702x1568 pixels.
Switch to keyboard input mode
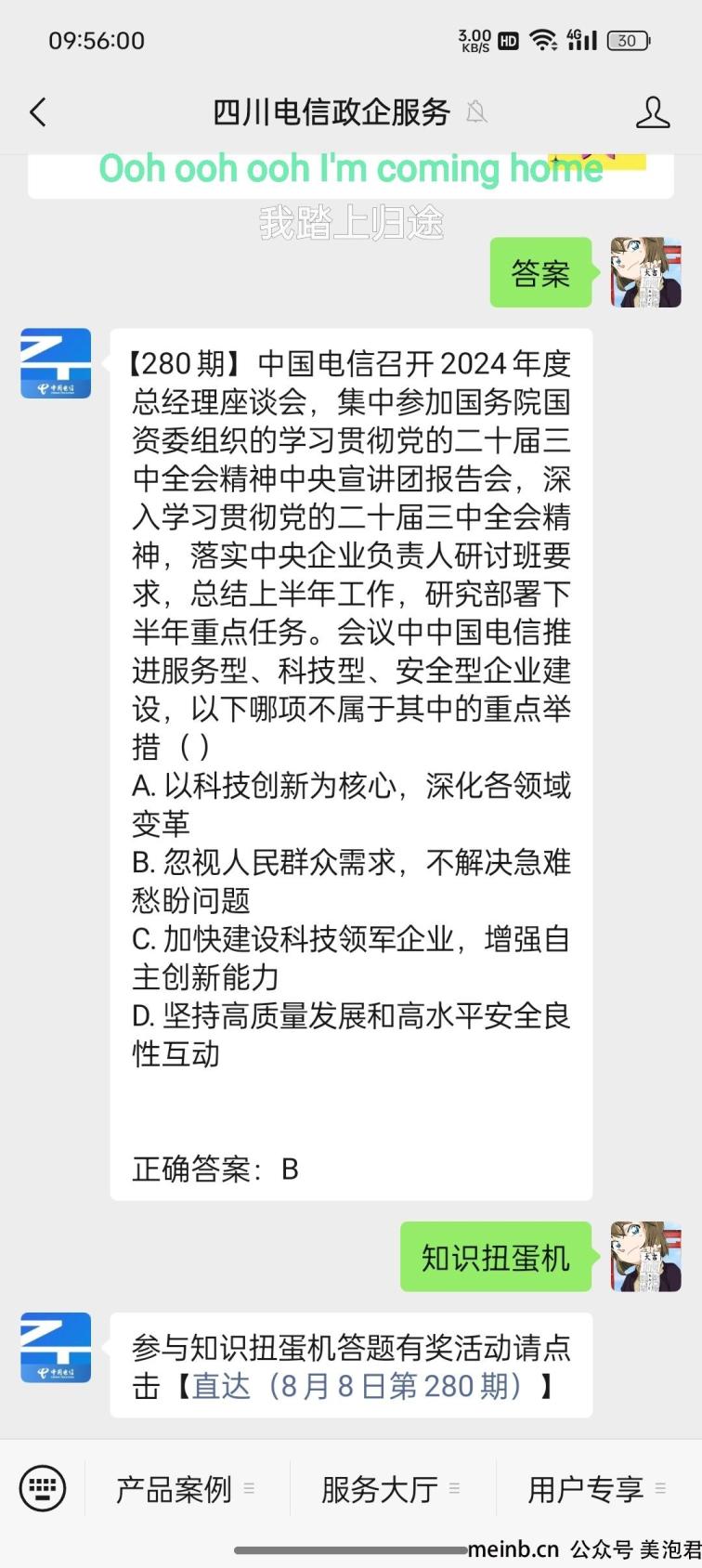43,1488
